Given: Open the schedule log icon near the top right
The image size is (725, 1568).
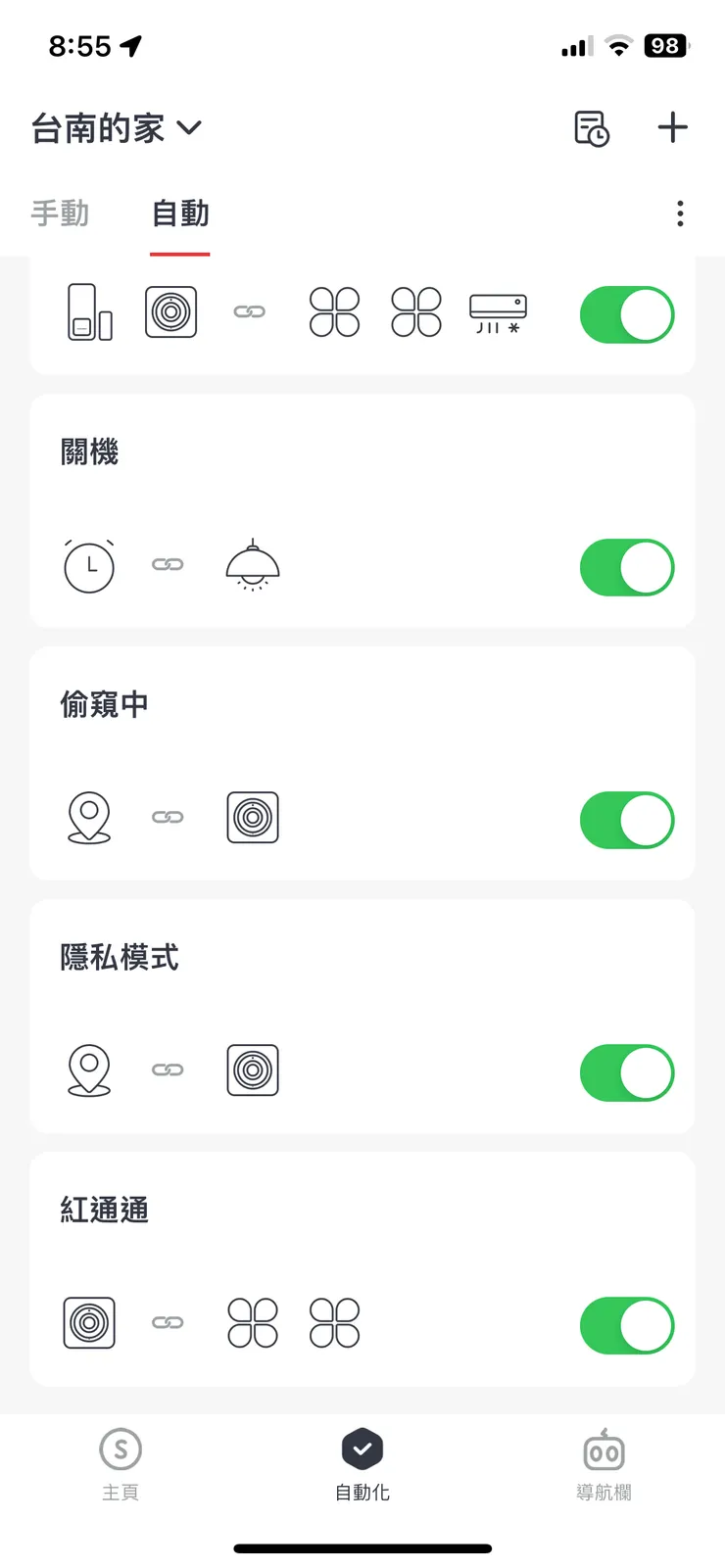Looking at the screenshot, I should pyautogui.click(x=592, y=127).
